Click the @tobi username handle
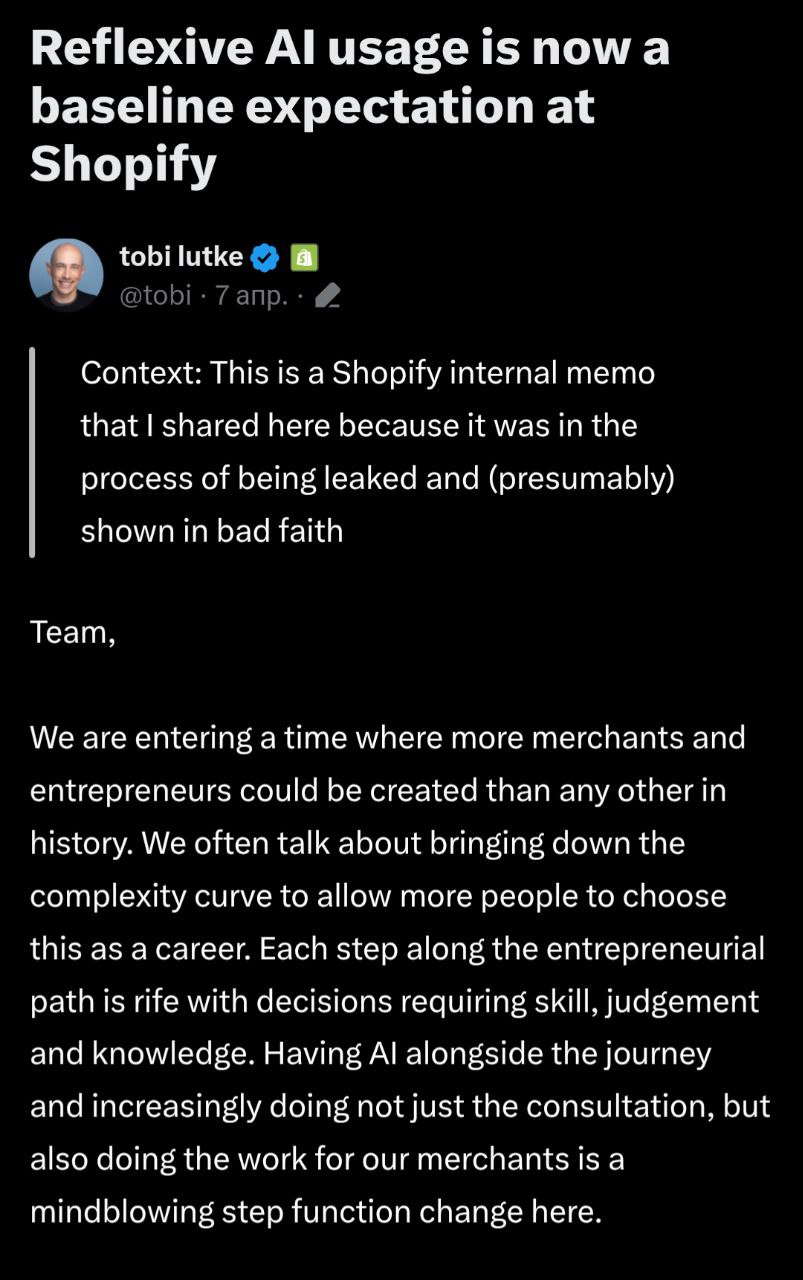 click(x=156, y=294)
